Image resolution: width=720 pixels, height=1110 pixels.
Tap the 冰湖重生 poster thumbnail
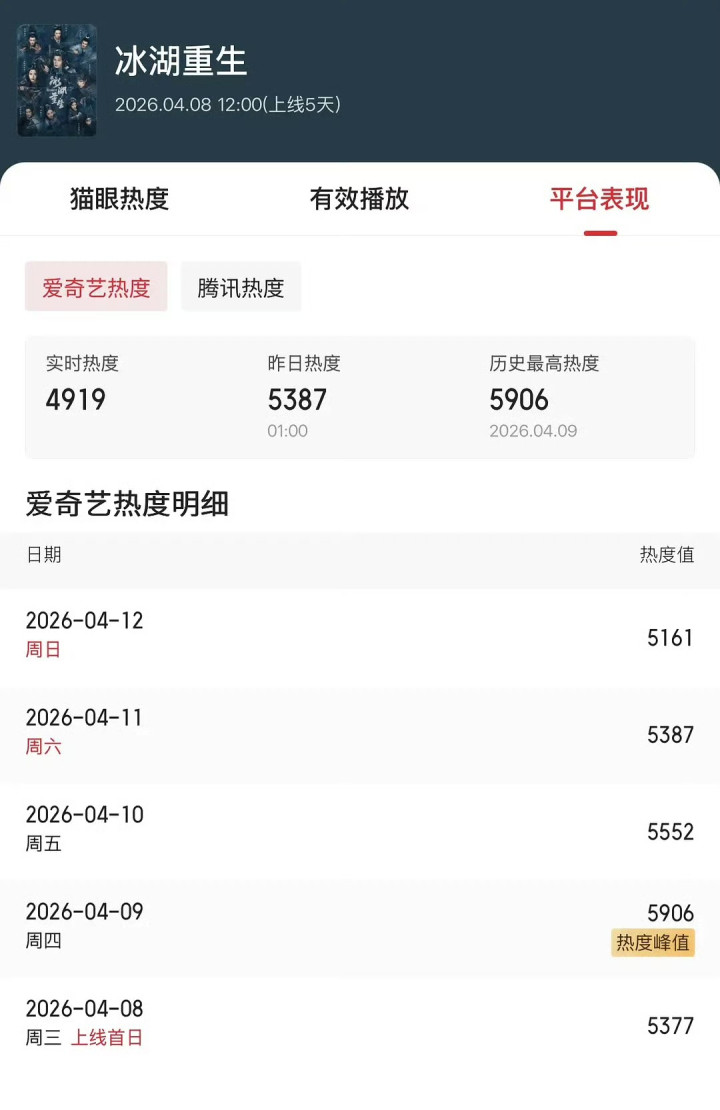pyautogui.click(x=57, y=80)
